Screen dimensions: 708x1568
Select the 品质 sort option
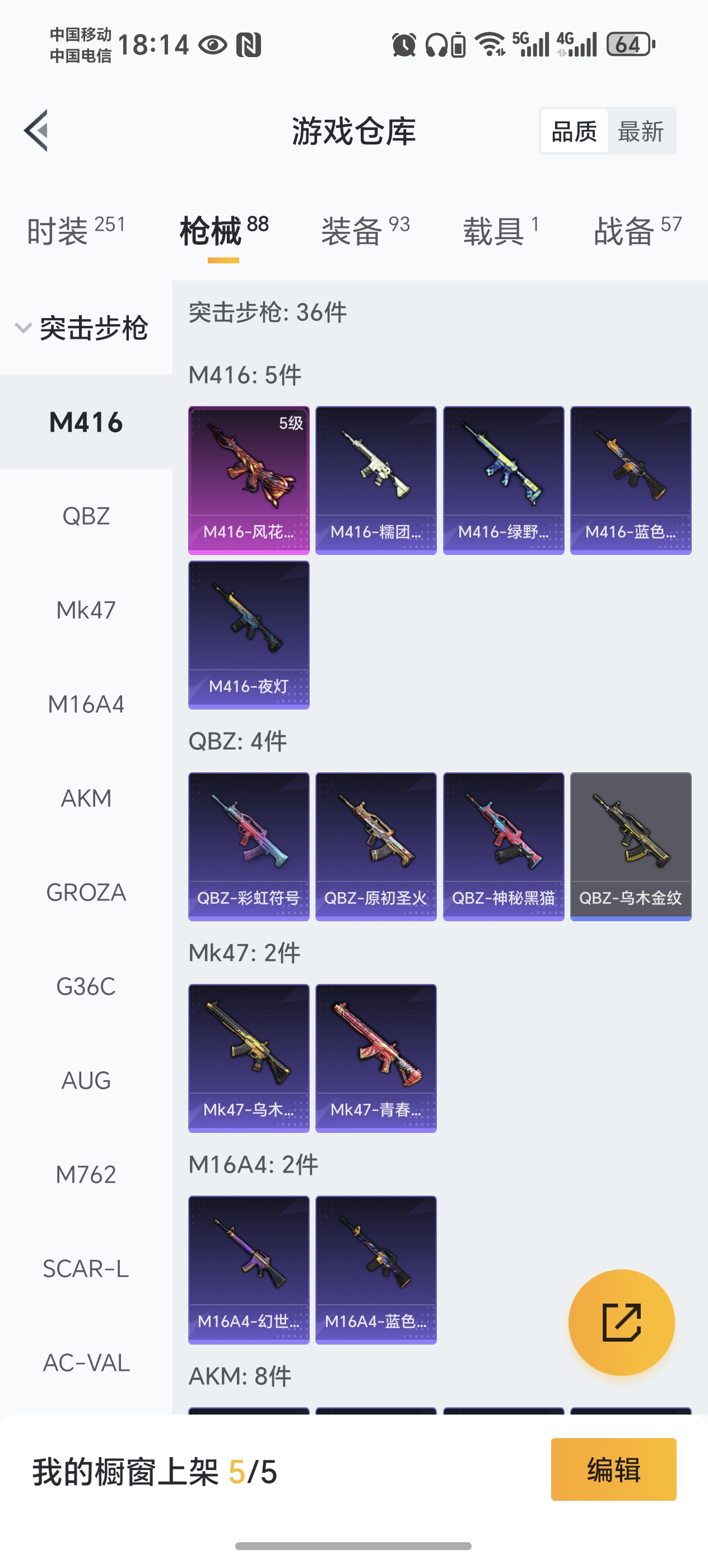click(574, 132)
